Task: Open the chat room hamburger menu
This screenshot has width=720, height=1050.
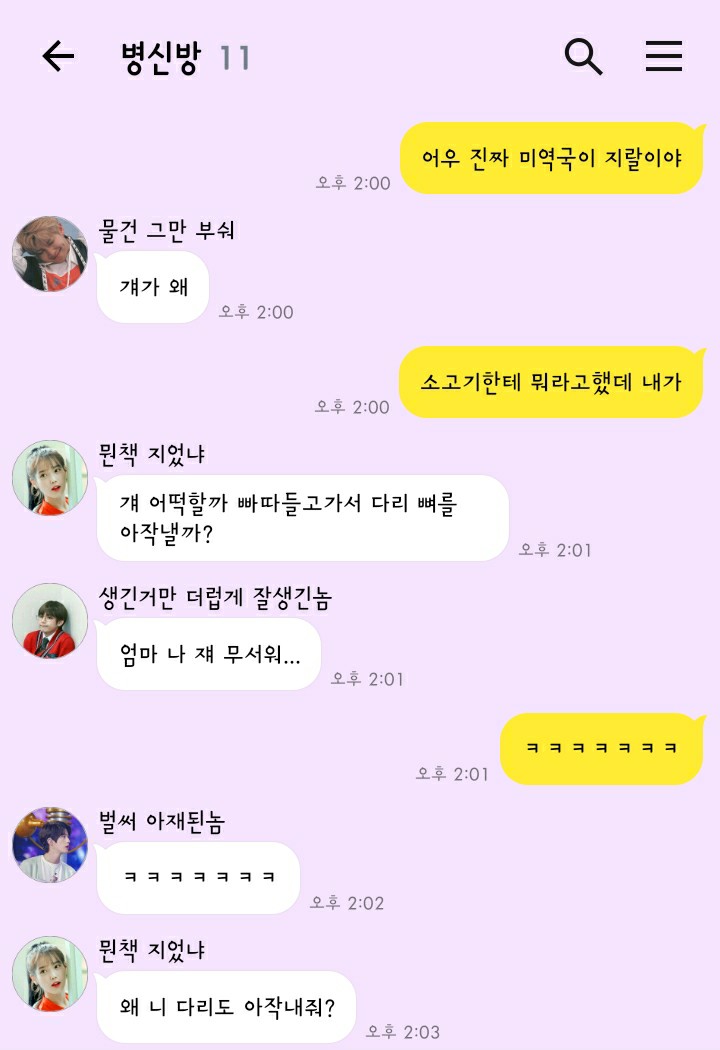Action: coord(663,57)
